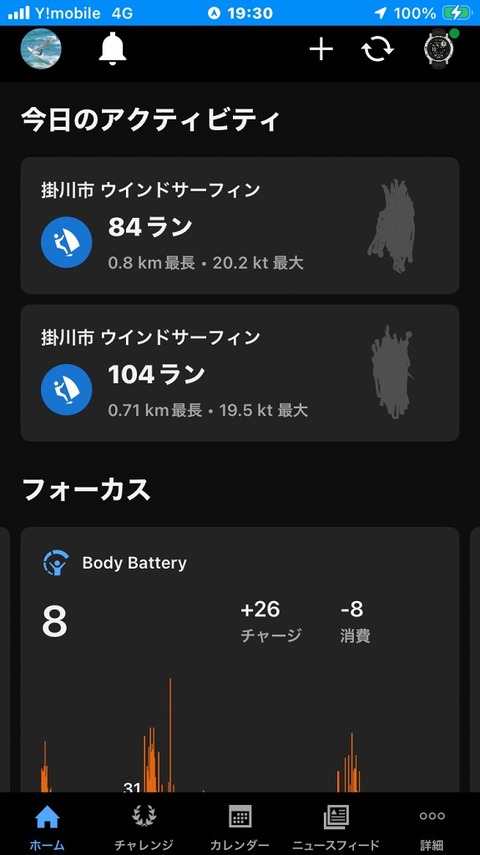Open the Body Battery card
480x855 pixels.
pyautogui.click(x=240, y=659)
